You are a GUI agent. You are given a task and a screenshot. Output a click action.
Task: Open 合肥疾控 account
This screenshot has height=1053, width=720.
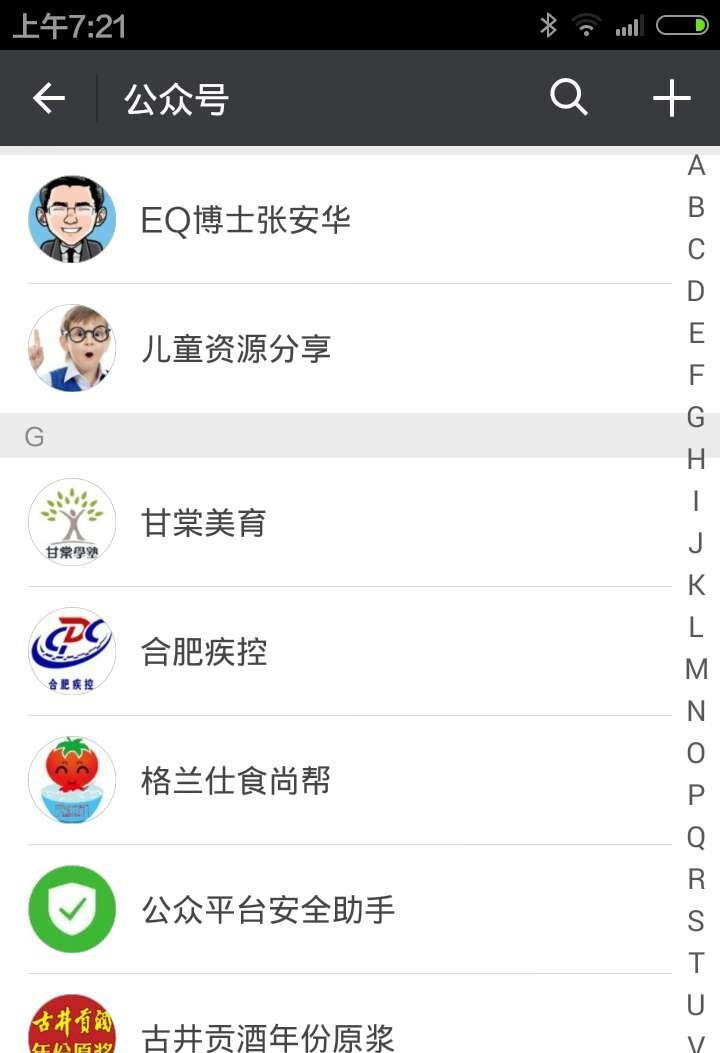pos(204,652)
